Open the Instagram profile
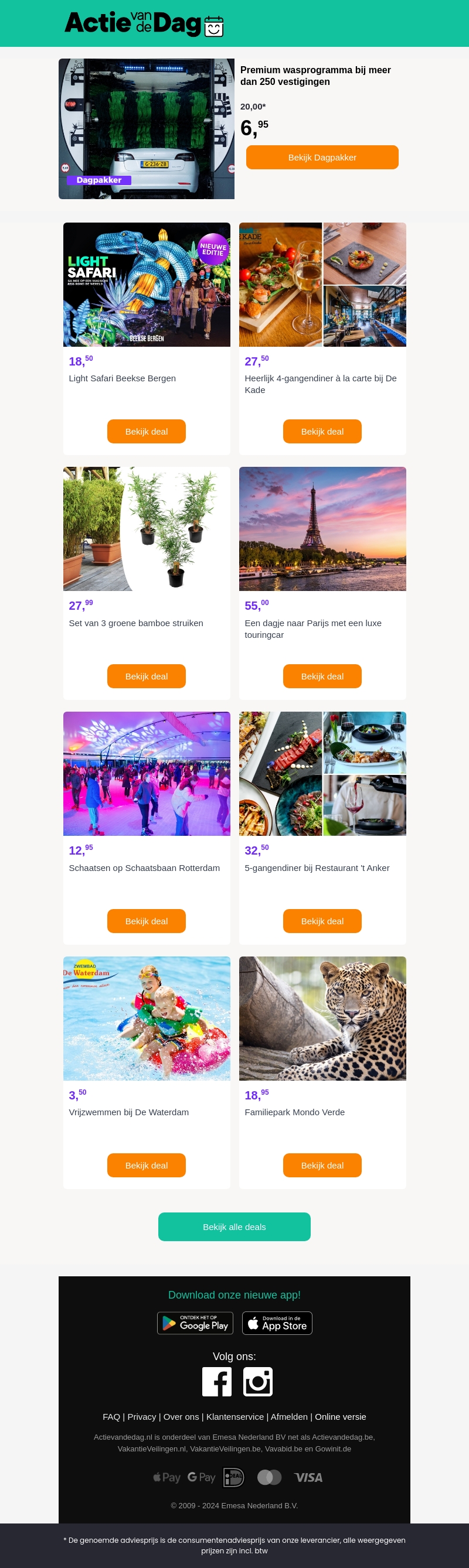Image resolution: width=469 pixels, height=1568 pixels. [x=257, y=1381]
